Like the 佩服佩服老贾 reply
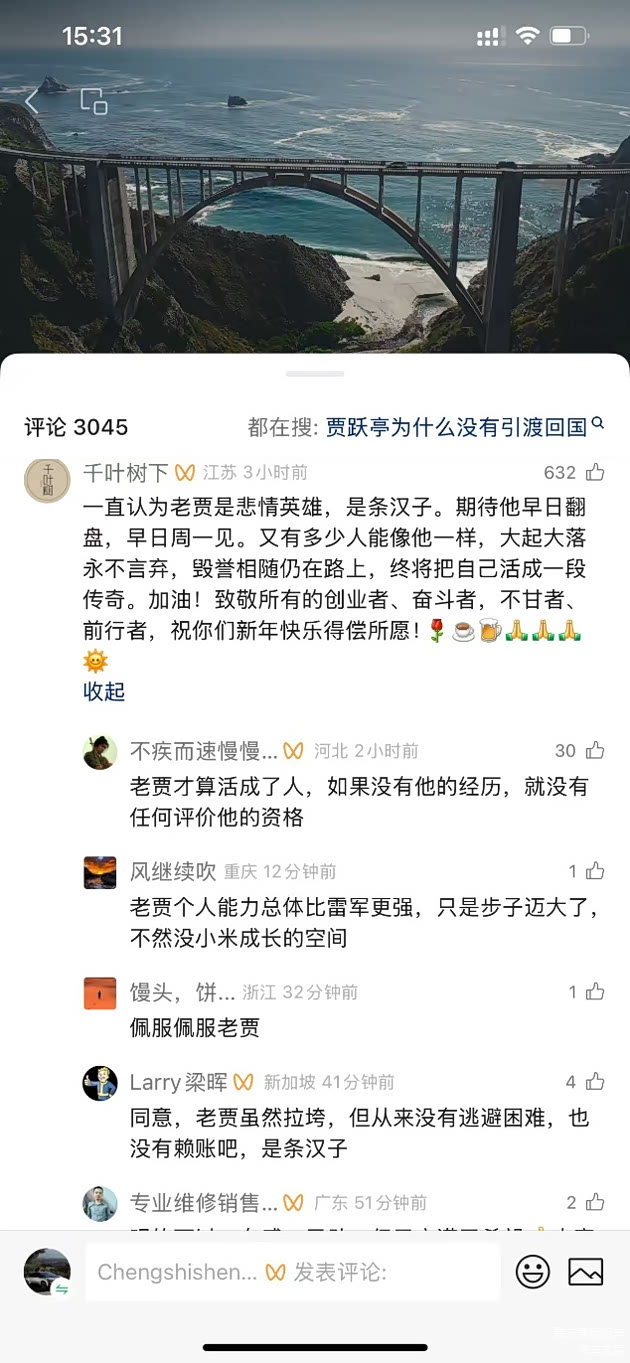Screen dimensions: 630x1363 tap(595, 992)
